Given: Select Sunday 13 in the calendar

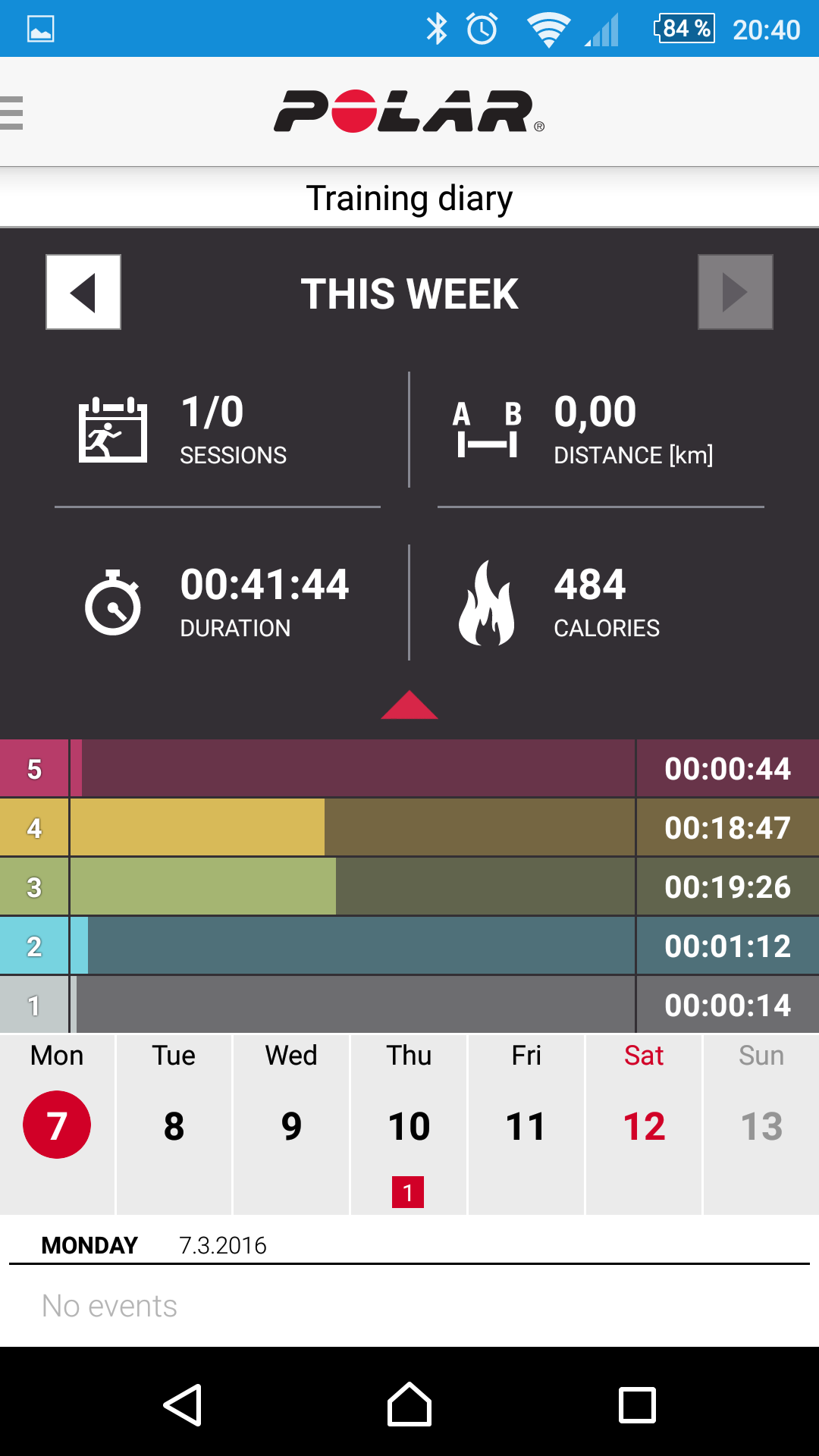Looking at the screenshot, I should click(x=761, y=1125).
